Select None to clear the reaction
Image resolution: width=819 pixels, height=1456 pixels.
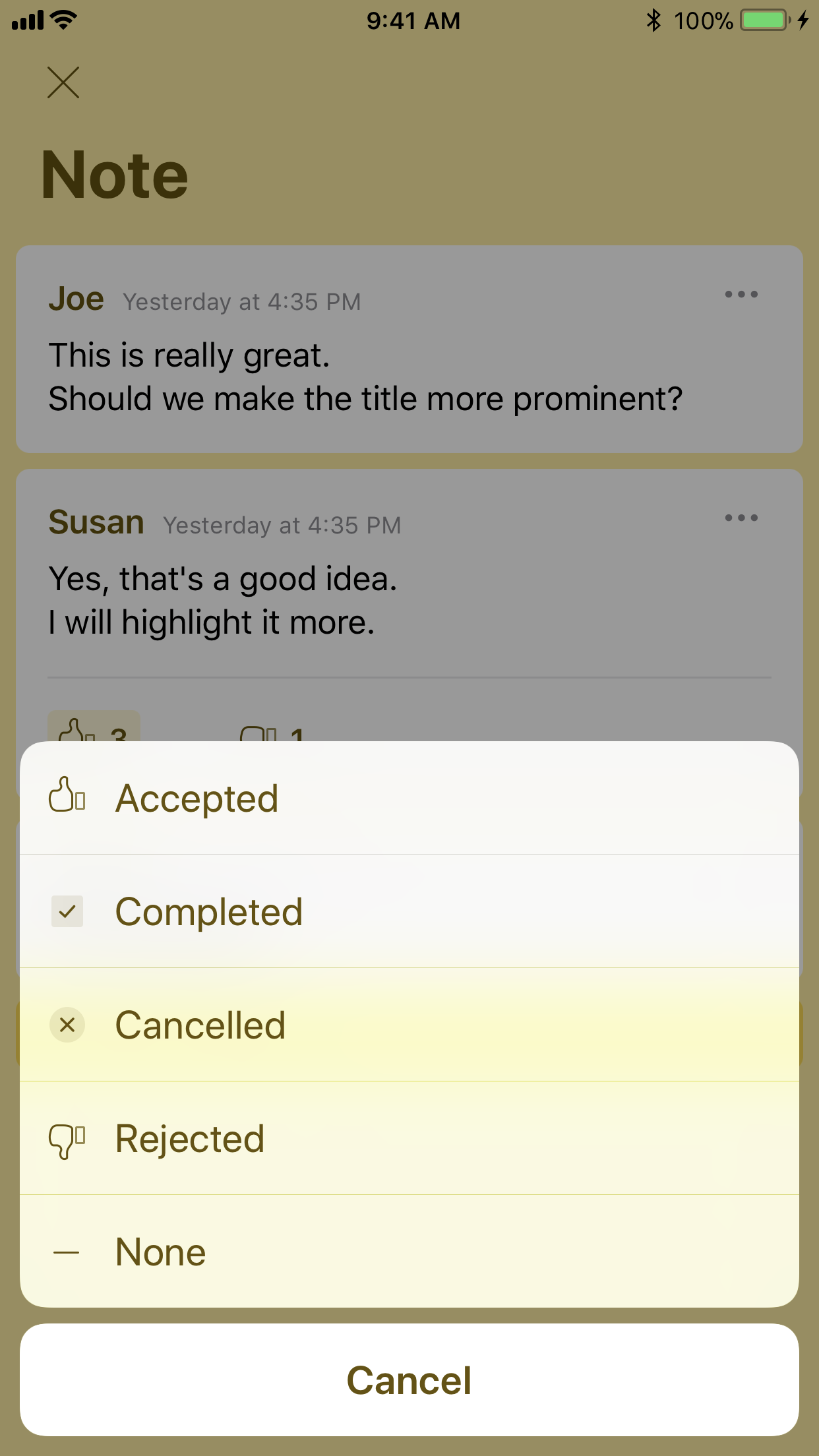(x=160, y=1251)
